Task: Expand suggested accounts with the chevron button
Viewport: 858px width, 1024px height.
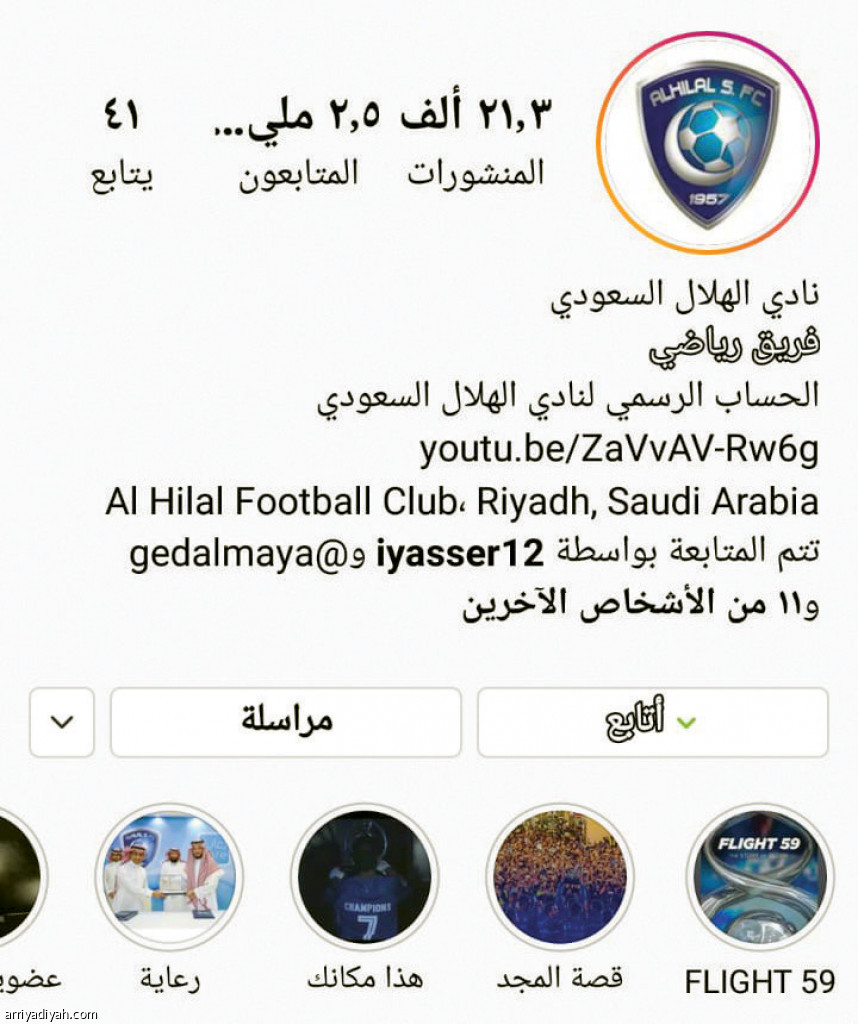Action: click(x=62, y=722)
